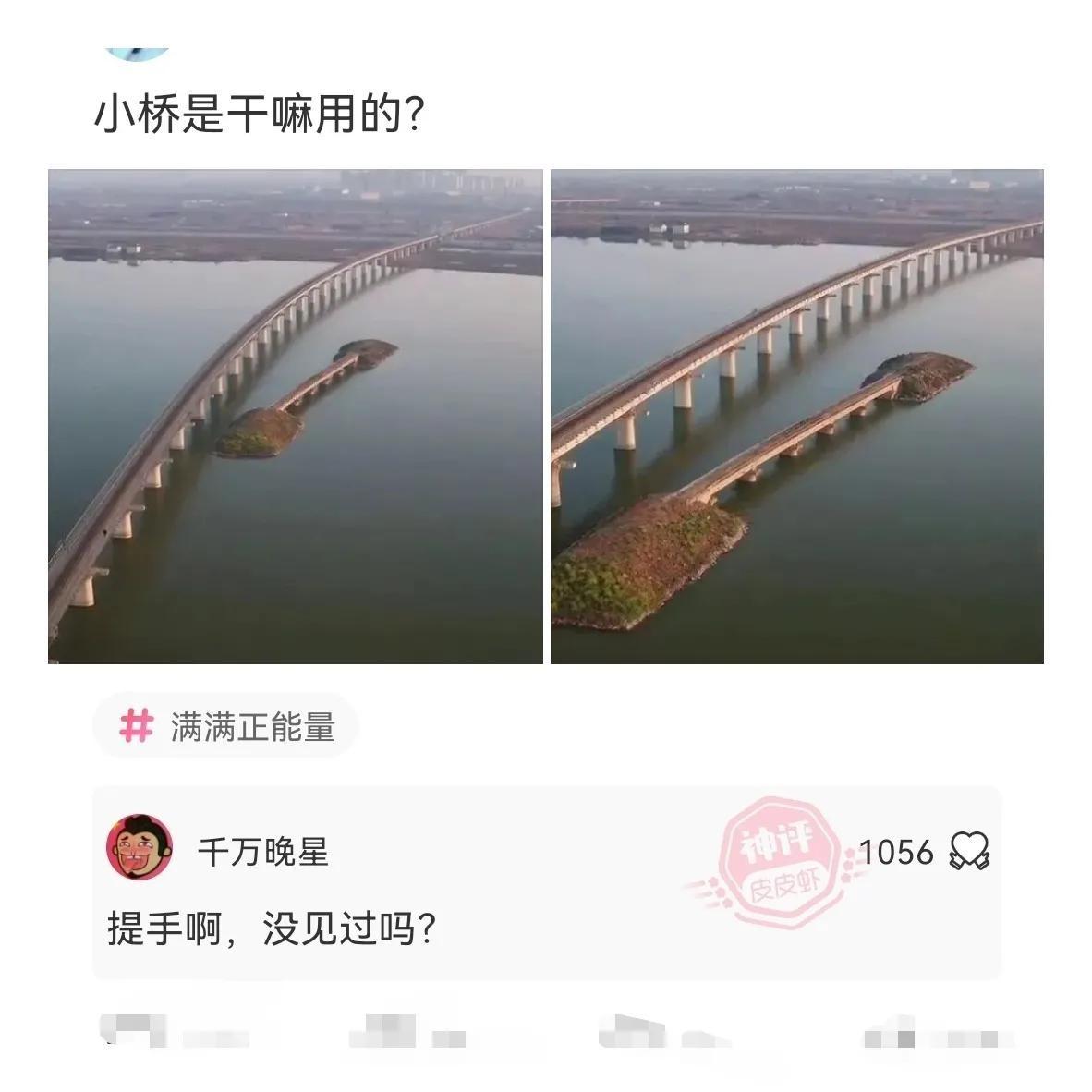Like the comment by 千万晚星
This screenshot has height=1092, width=1092.
coord(969,851)
